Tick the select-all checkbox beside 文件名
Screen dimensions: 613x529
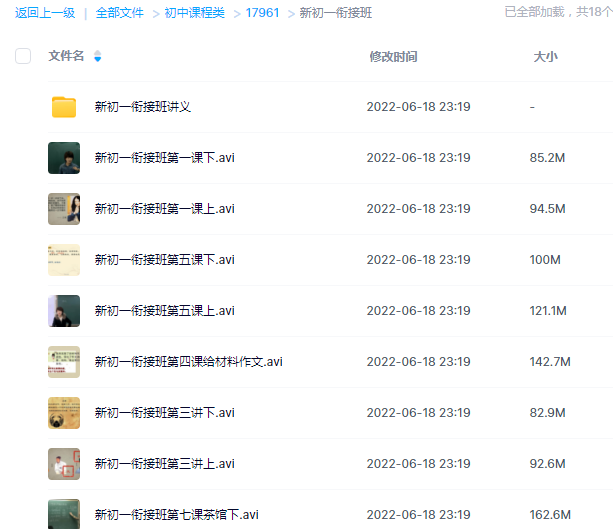[23, 56]
